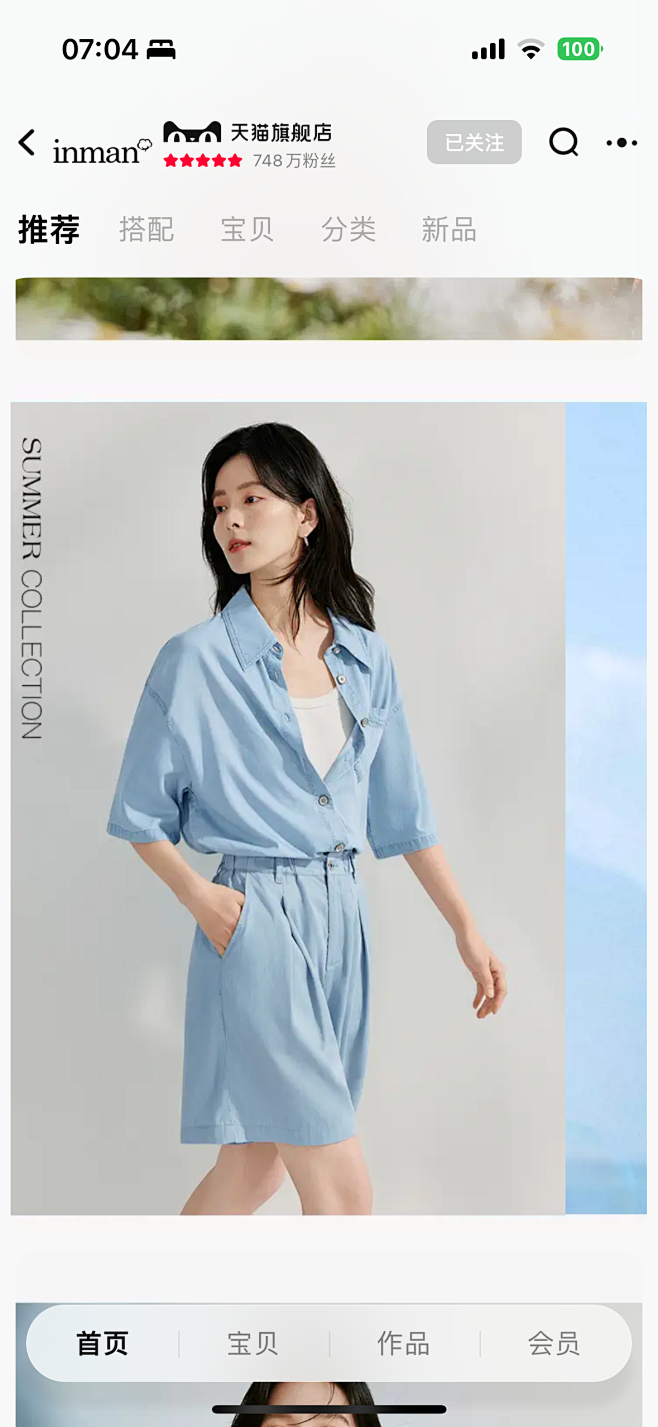Open the 会员 member page

[554, 1343]
